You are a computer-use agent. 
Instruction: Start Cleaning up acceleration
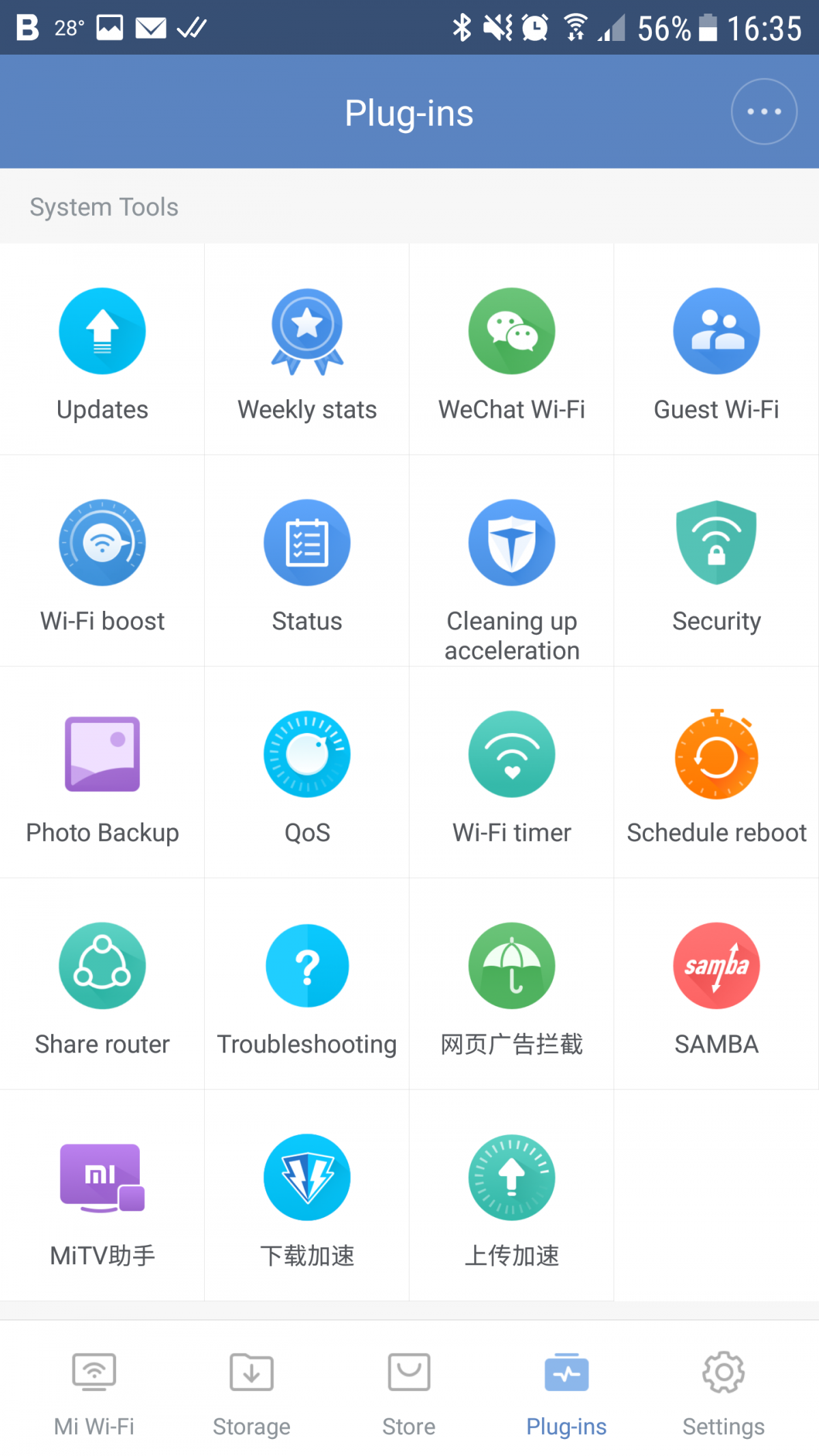[x=511, y=573]
